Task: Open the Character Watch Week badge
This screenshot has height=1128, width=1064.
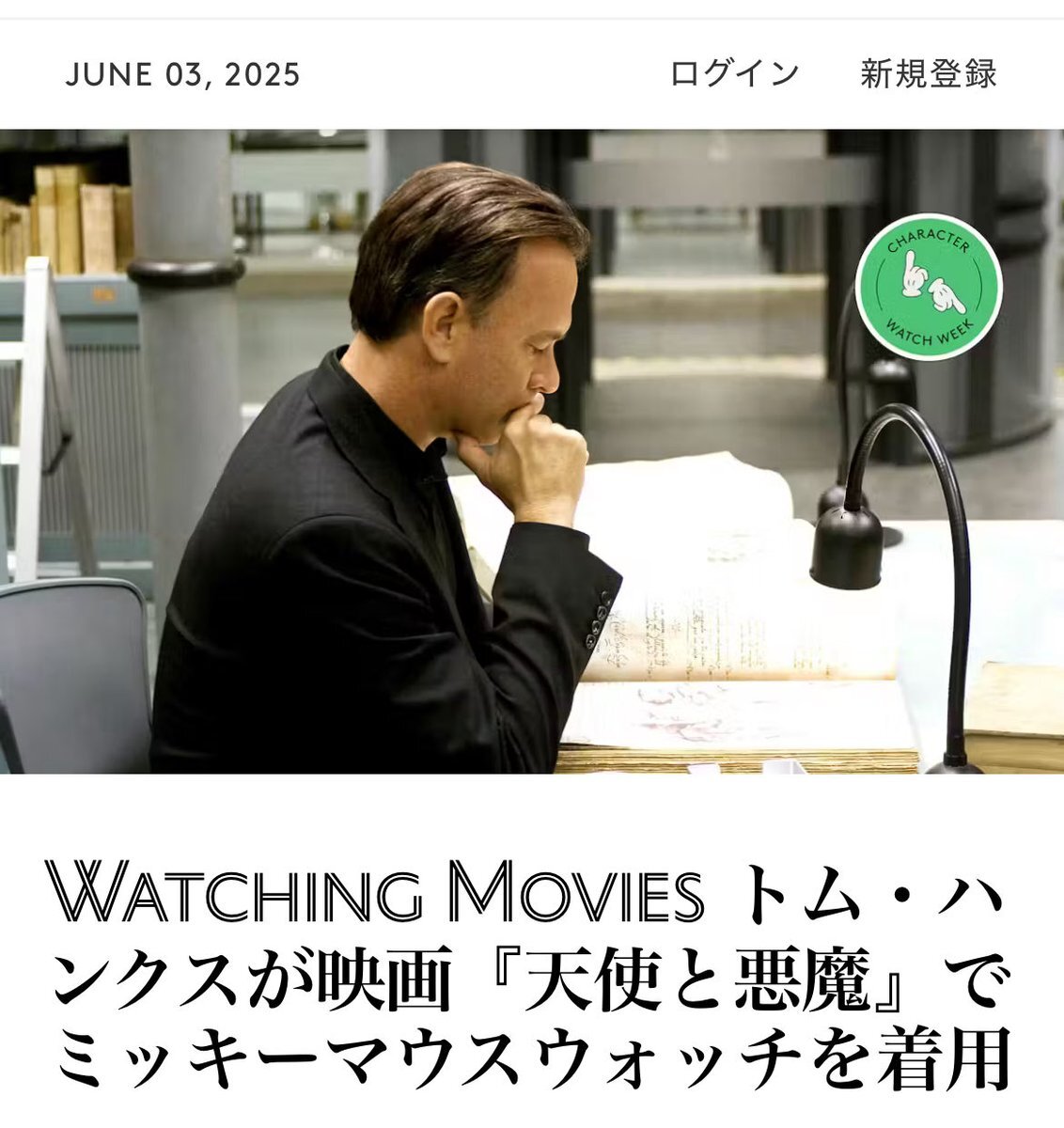Action: (928, 287)
